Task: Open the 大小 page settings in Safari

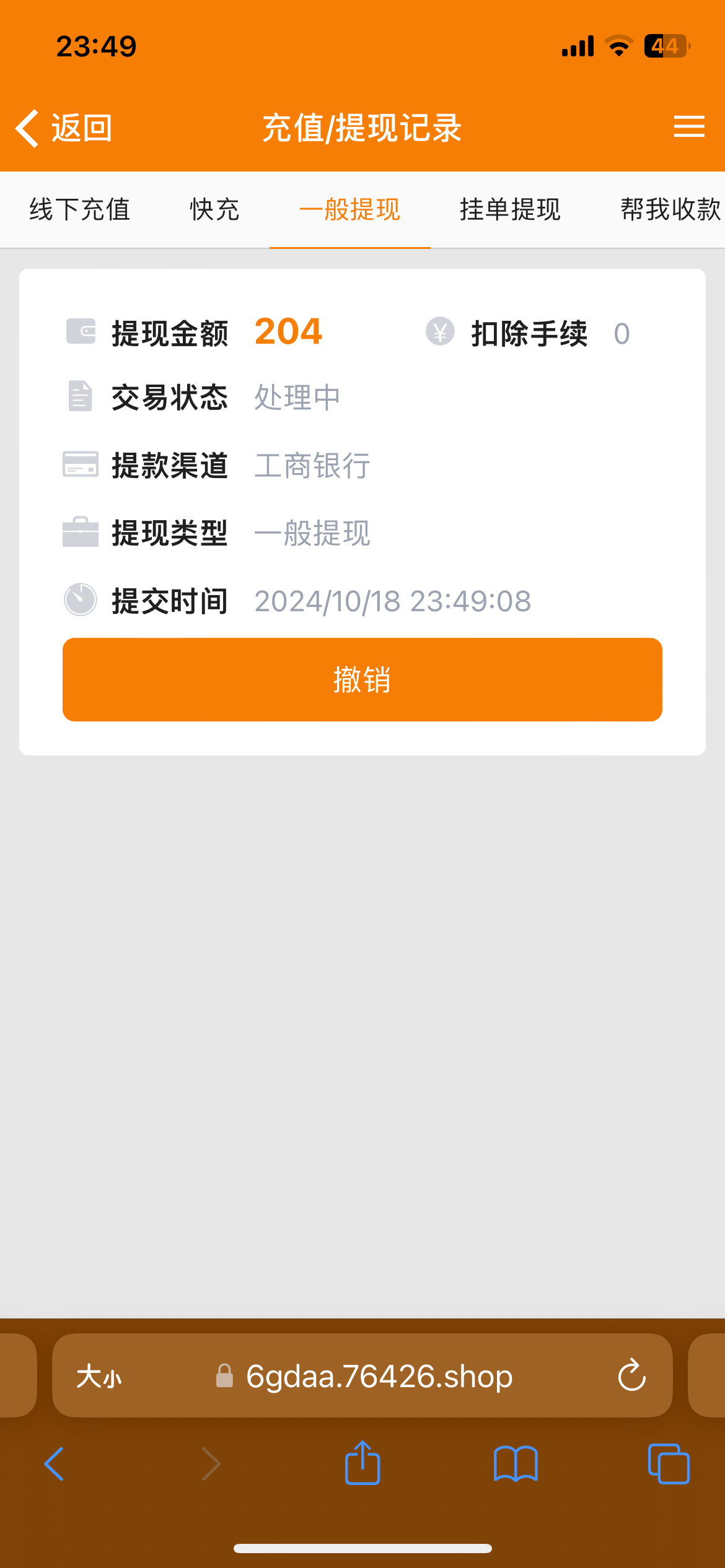Action: (99, 1377)
